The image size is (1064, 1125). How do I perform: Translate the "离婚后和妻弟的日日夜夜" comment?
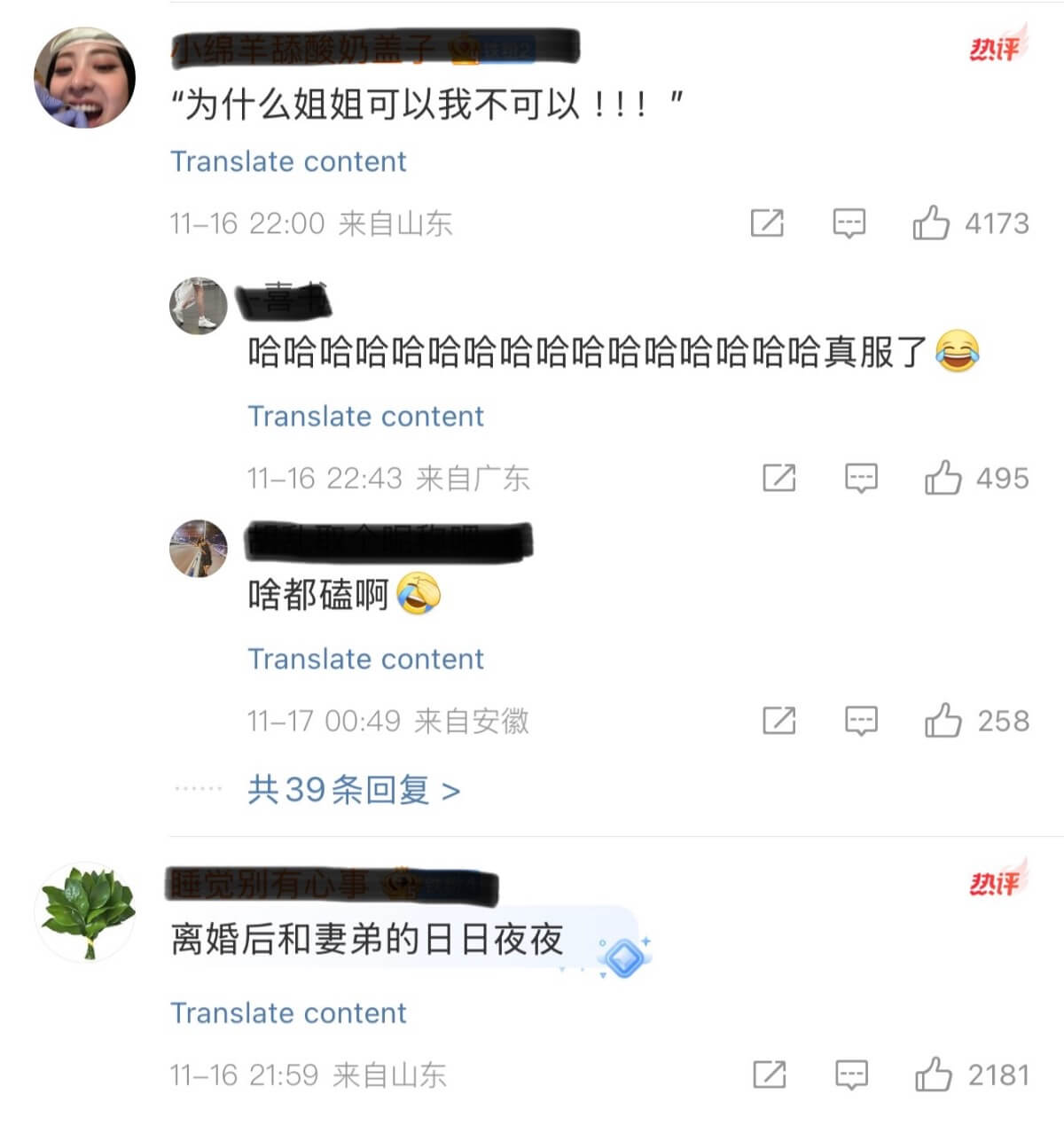288,1012
